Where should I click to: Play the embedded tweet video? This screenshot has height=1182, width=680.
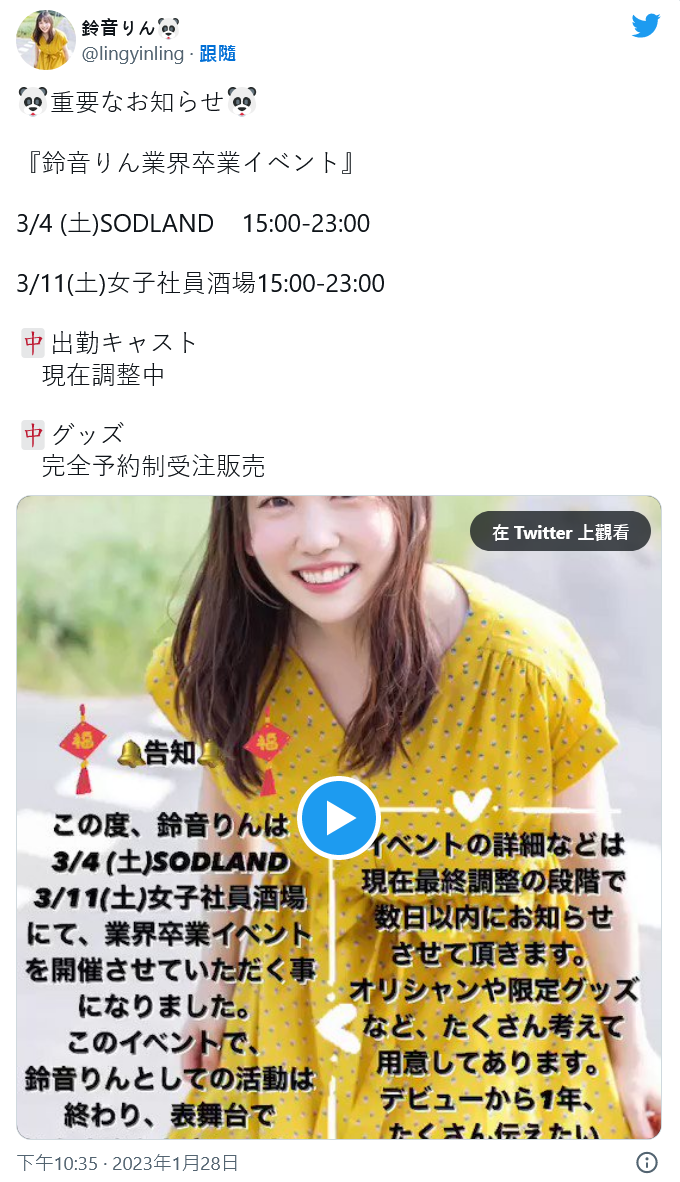click(339, 817)
